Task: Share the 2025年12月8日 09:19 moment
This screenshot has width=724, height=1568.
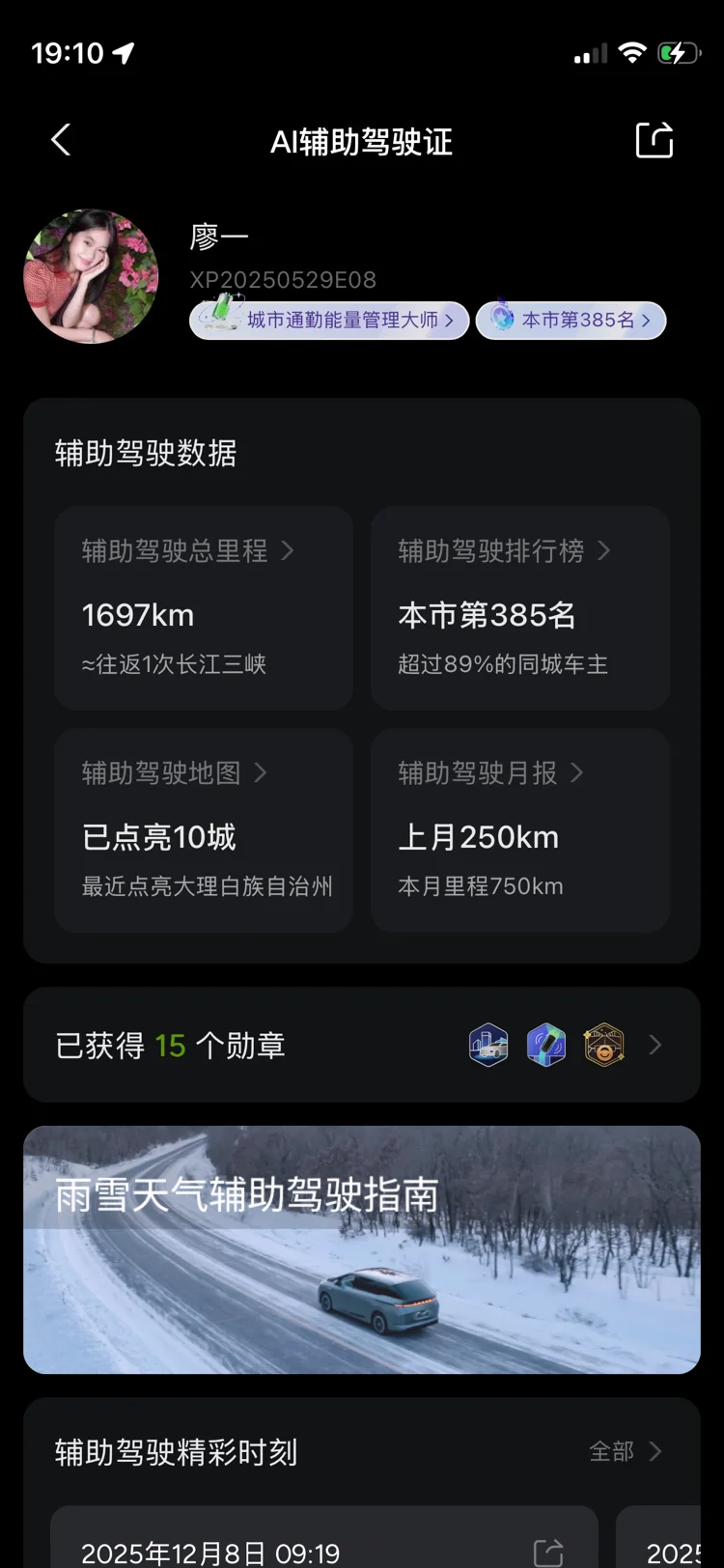Action: coord(548,1553)
